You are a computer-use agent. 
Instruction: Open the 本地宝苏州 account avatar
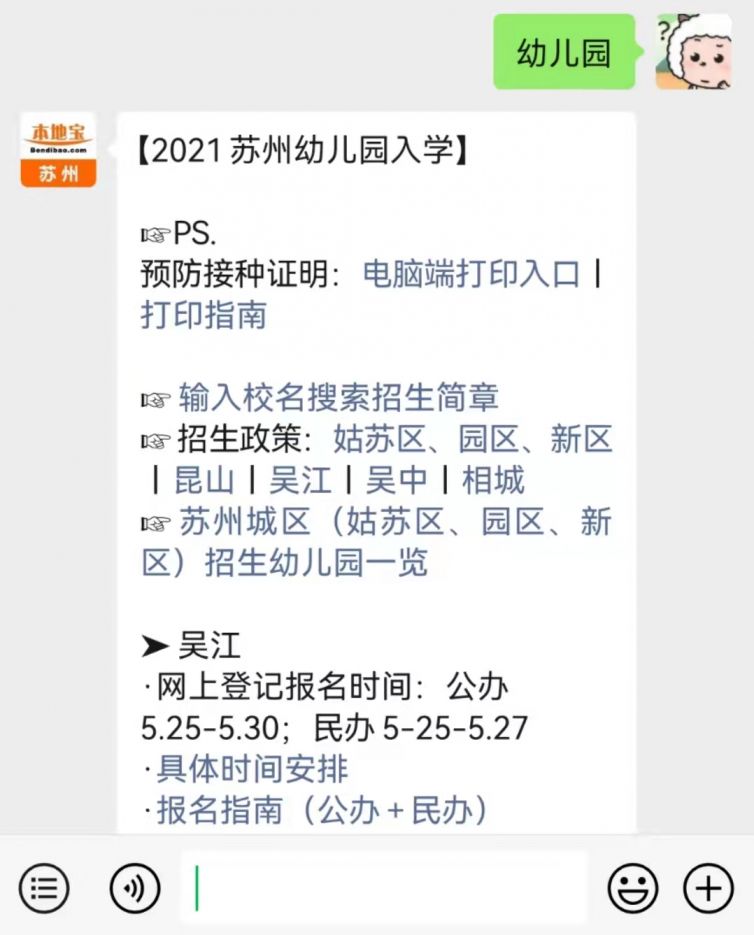pyautogui.click(x=58, y=150)
